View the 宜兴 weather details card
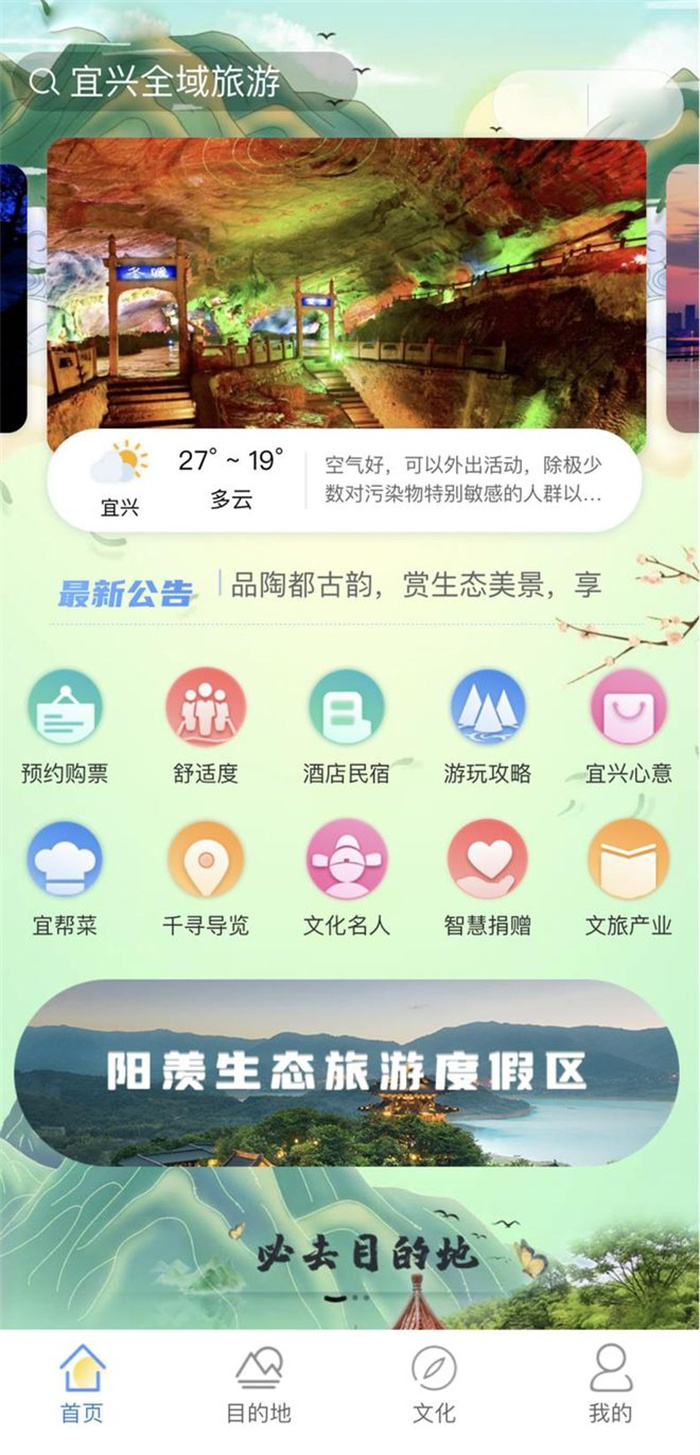Screen dimensions: 700x1455 click(345, 482)
